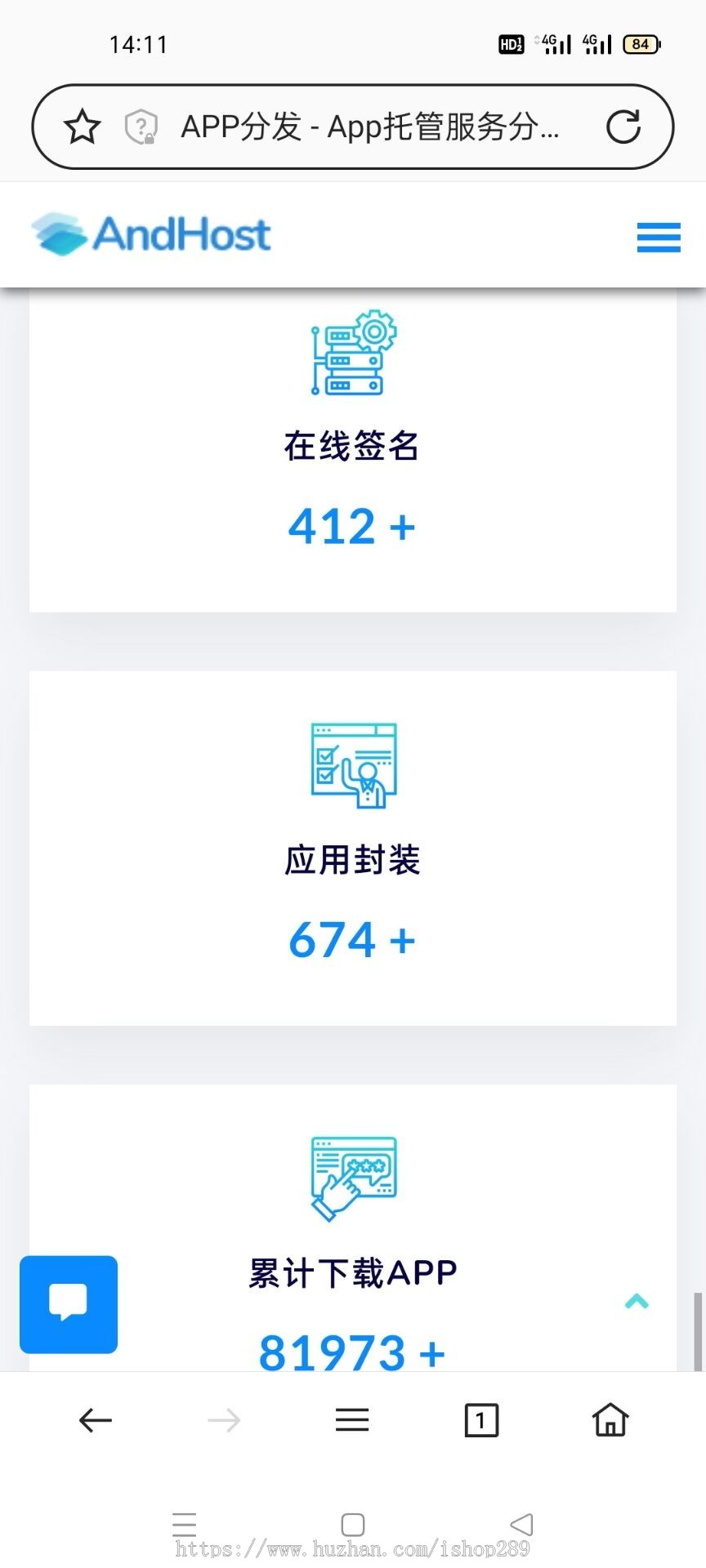View open browser tabs
706x1568 pixels.
click(x=481, y=1421)
